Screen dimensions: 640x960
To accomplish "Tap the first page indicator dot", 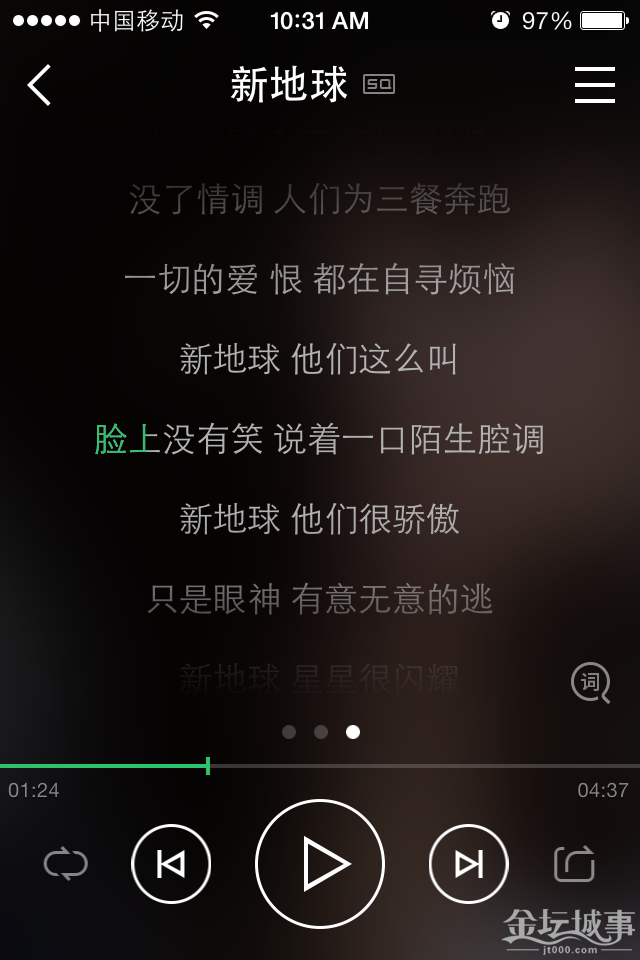I will 289,732.
